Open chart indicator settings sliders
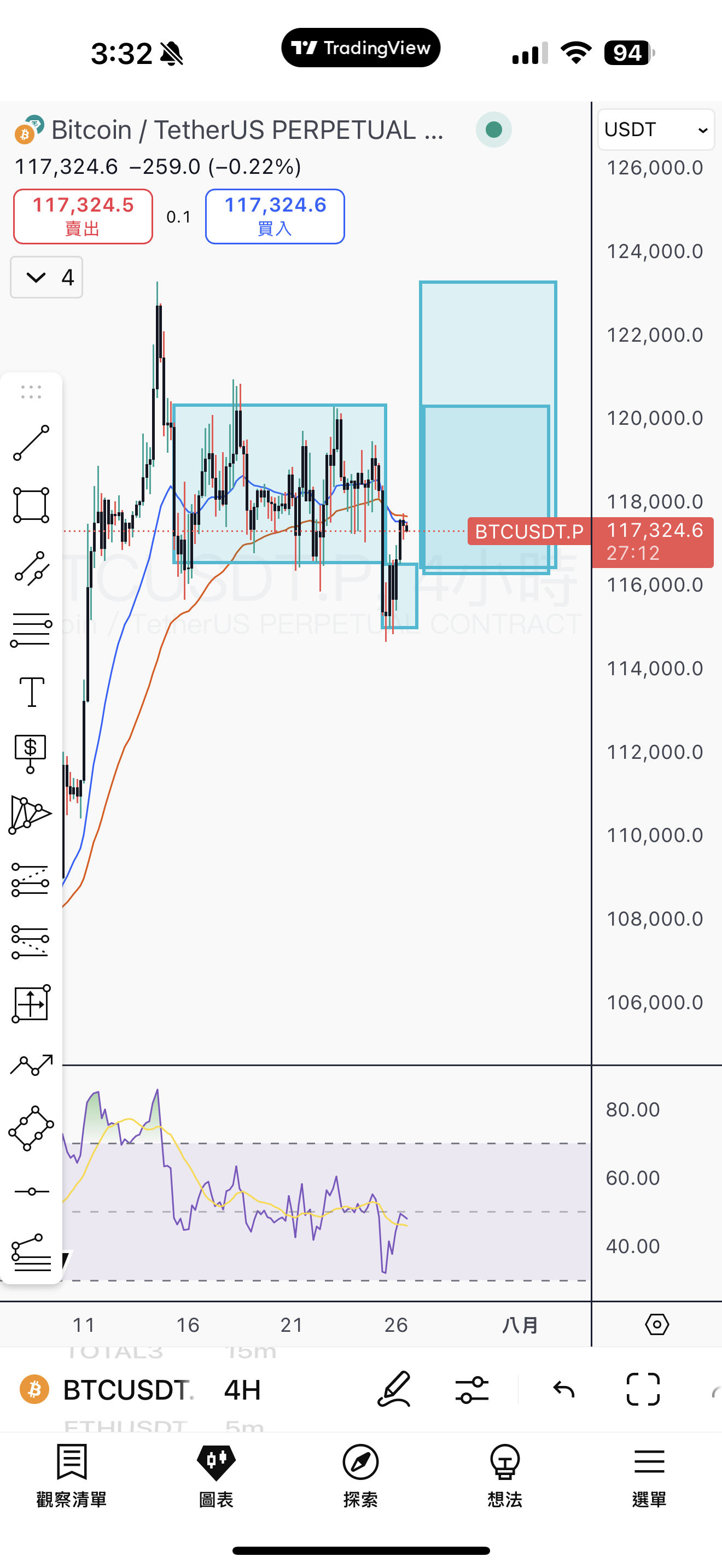Screen dimensions: 722x1568 click(x=471, y=1390)
